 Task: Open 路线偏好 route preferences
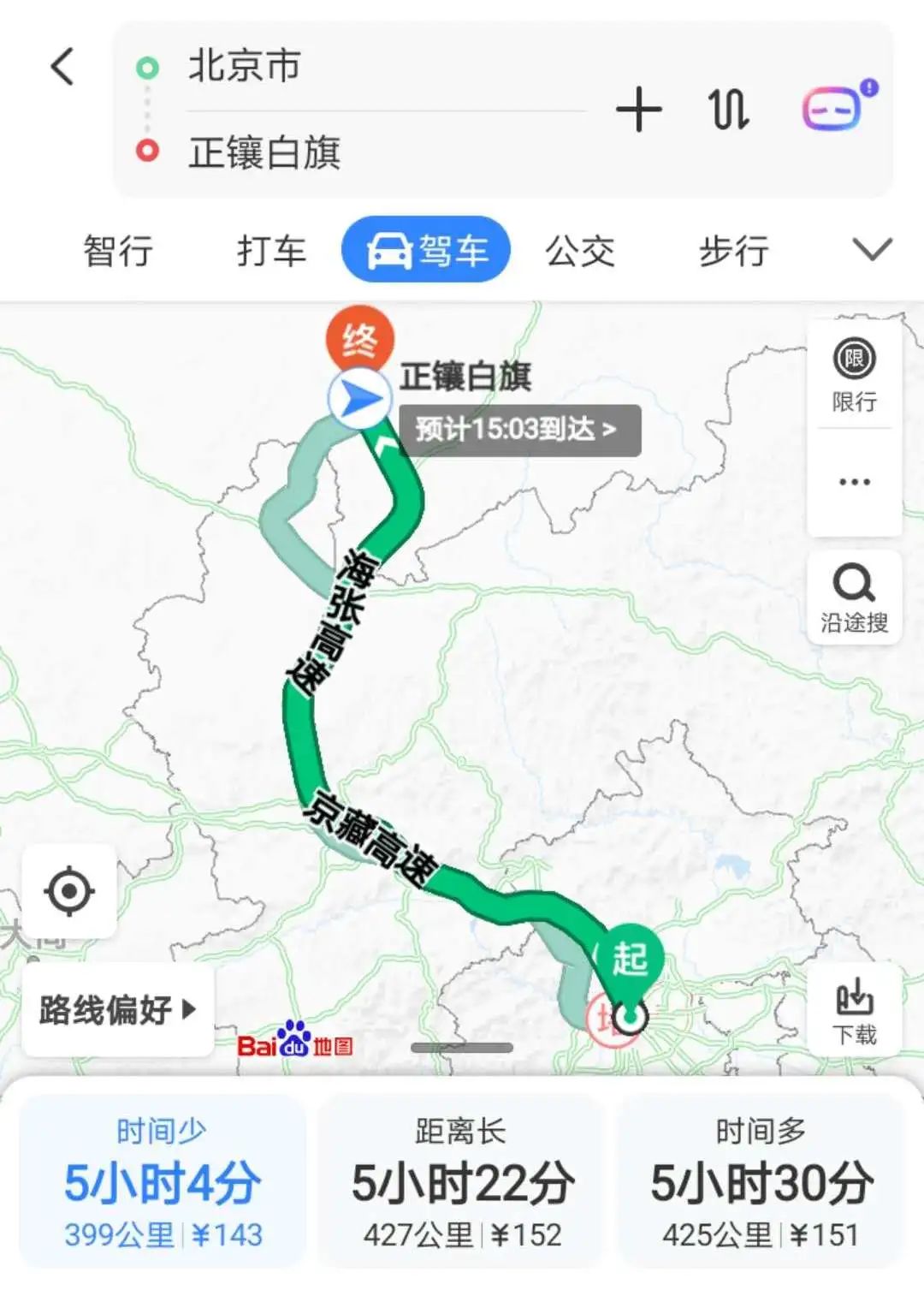117,1010
